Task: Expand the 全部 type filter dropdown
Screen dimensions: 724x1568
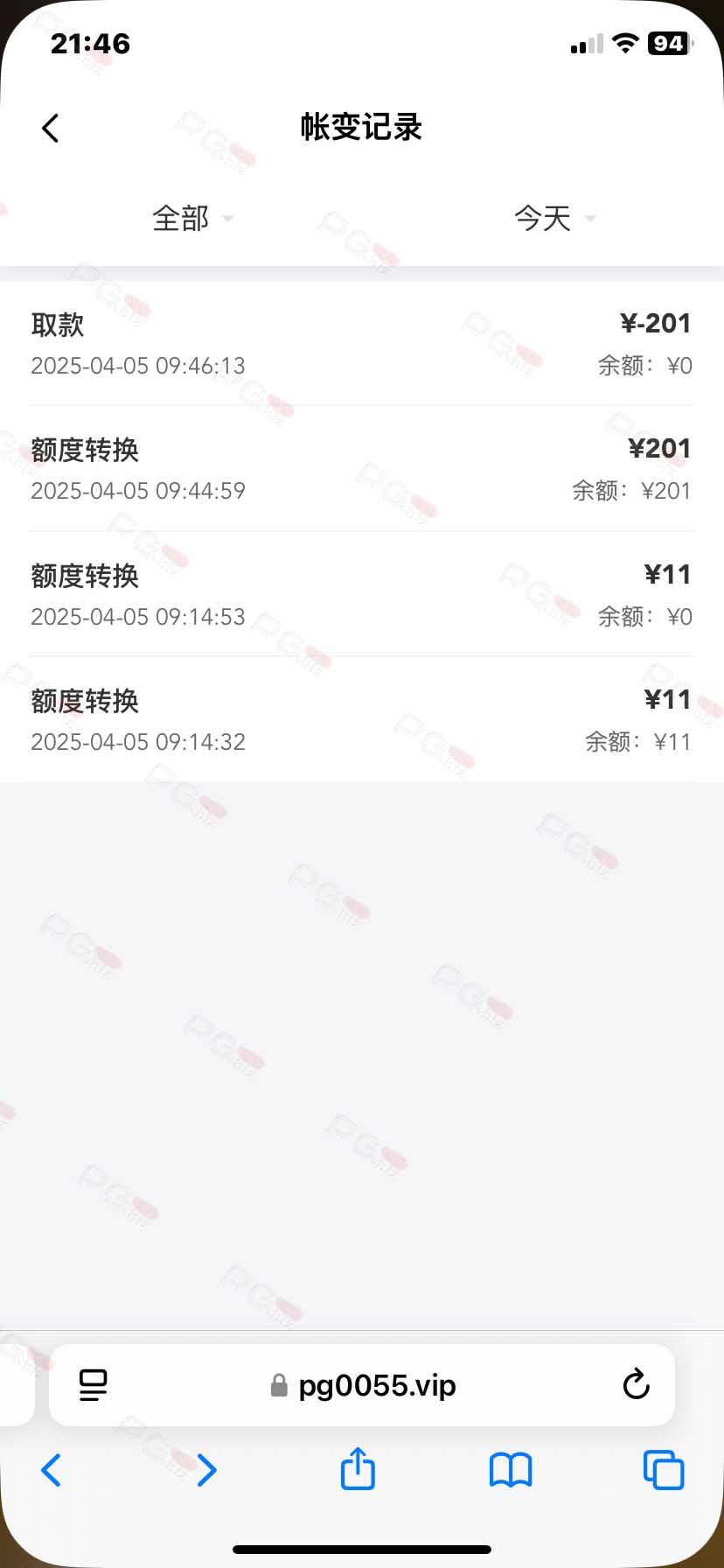Action: (x=192, y=218)
